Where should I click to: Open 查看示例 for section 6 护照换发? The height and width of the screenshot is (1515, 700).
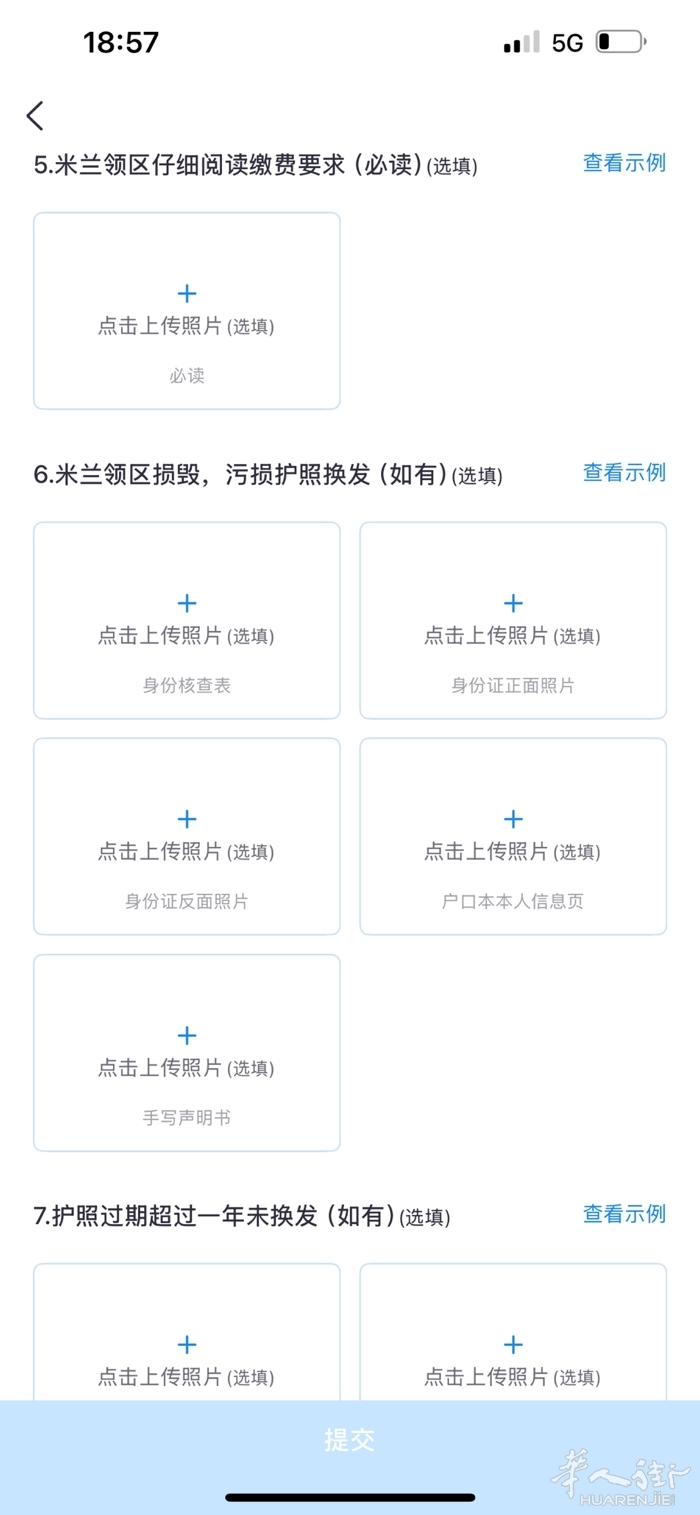click(624, 473)
